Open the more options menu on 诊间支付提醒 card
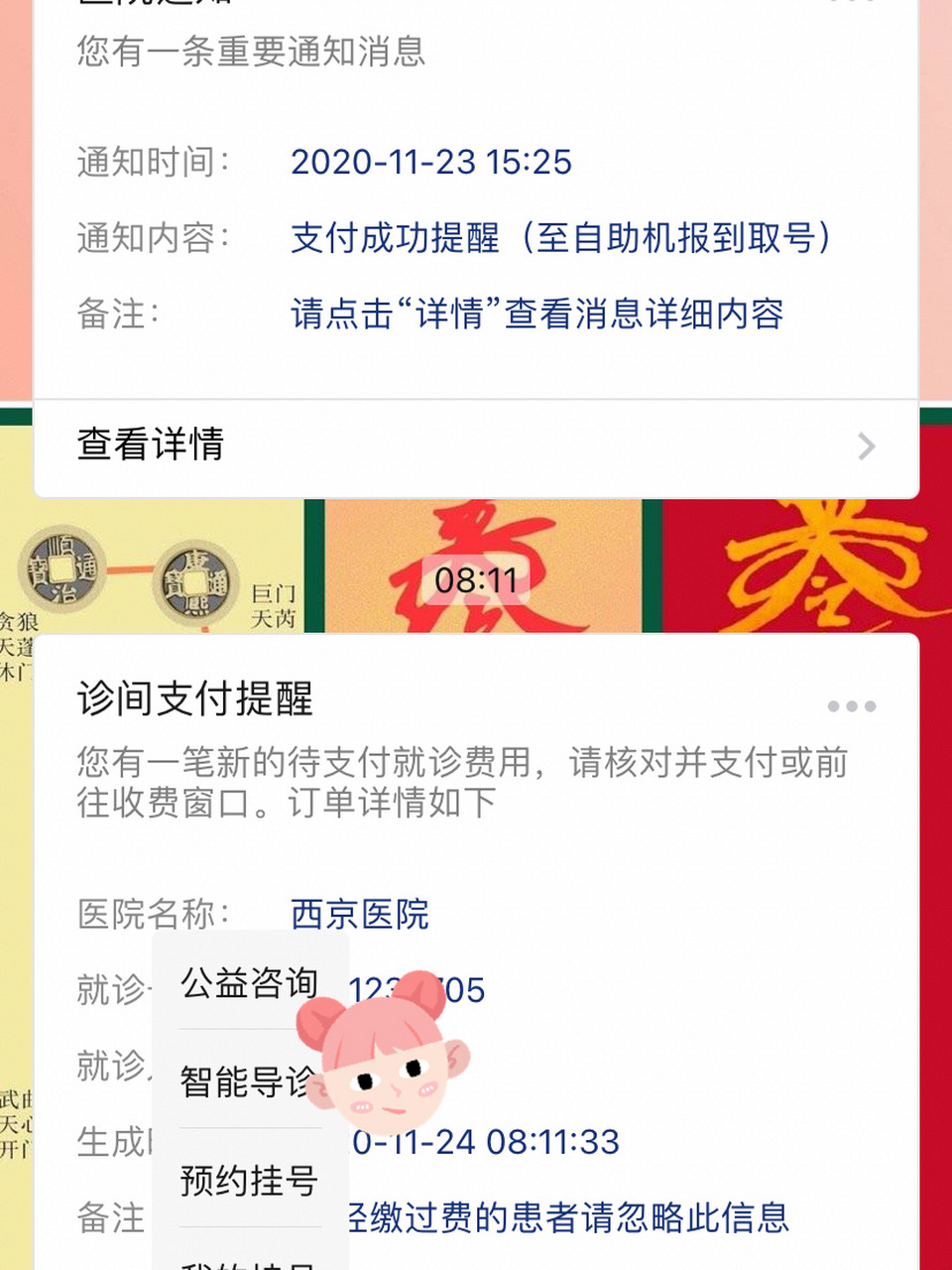952x1270 pixels. 851,704
